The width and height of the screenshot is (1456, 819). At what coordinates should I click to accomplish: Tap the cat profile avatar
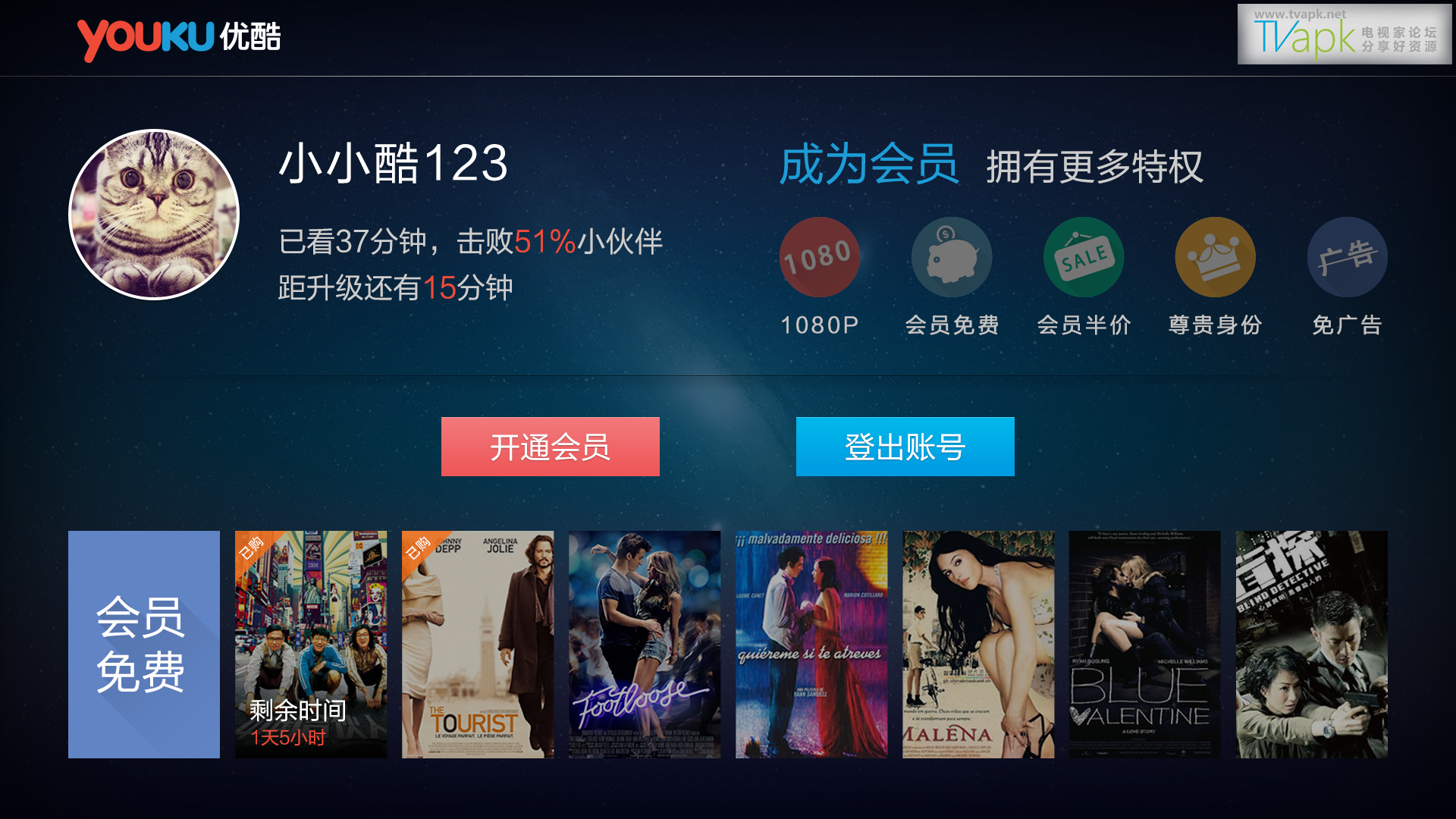click(x=154, y=215)
